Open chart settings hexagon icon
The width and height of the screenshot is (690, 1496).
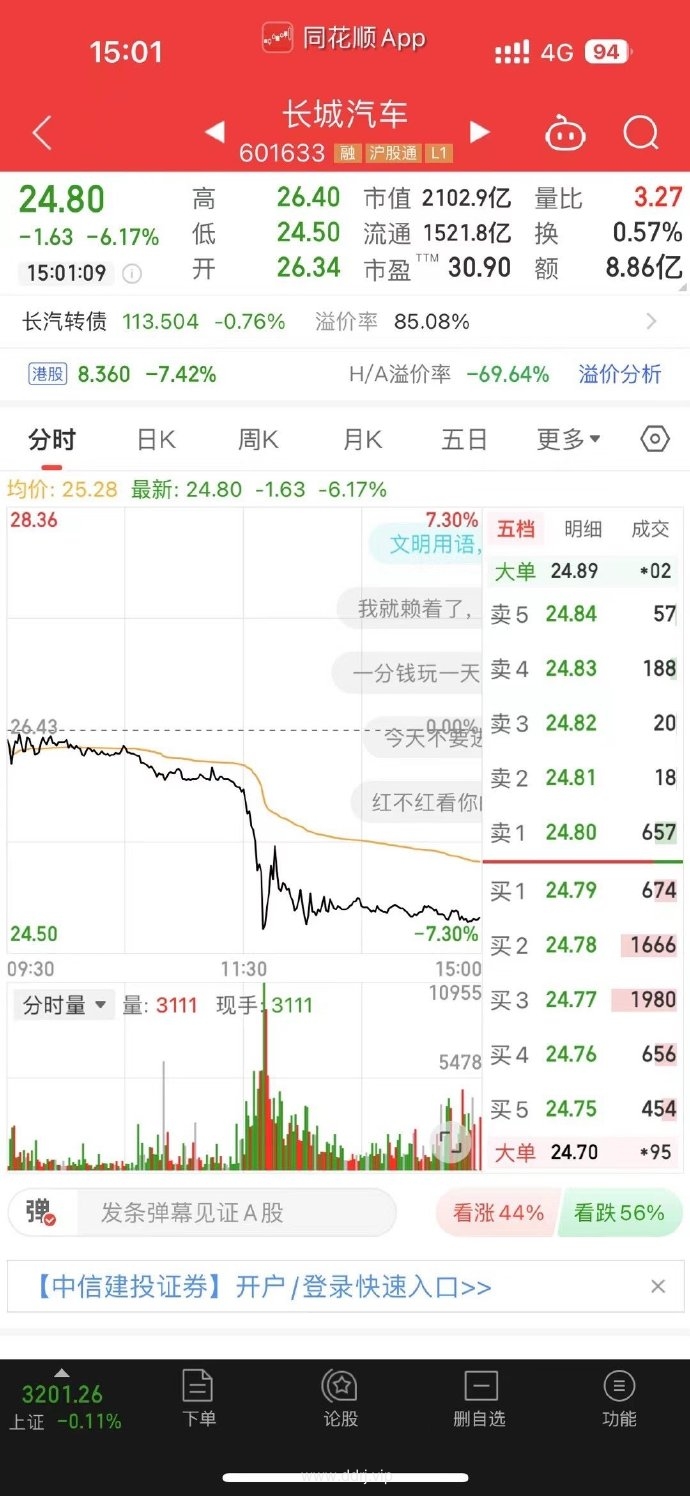pos(655,439)
